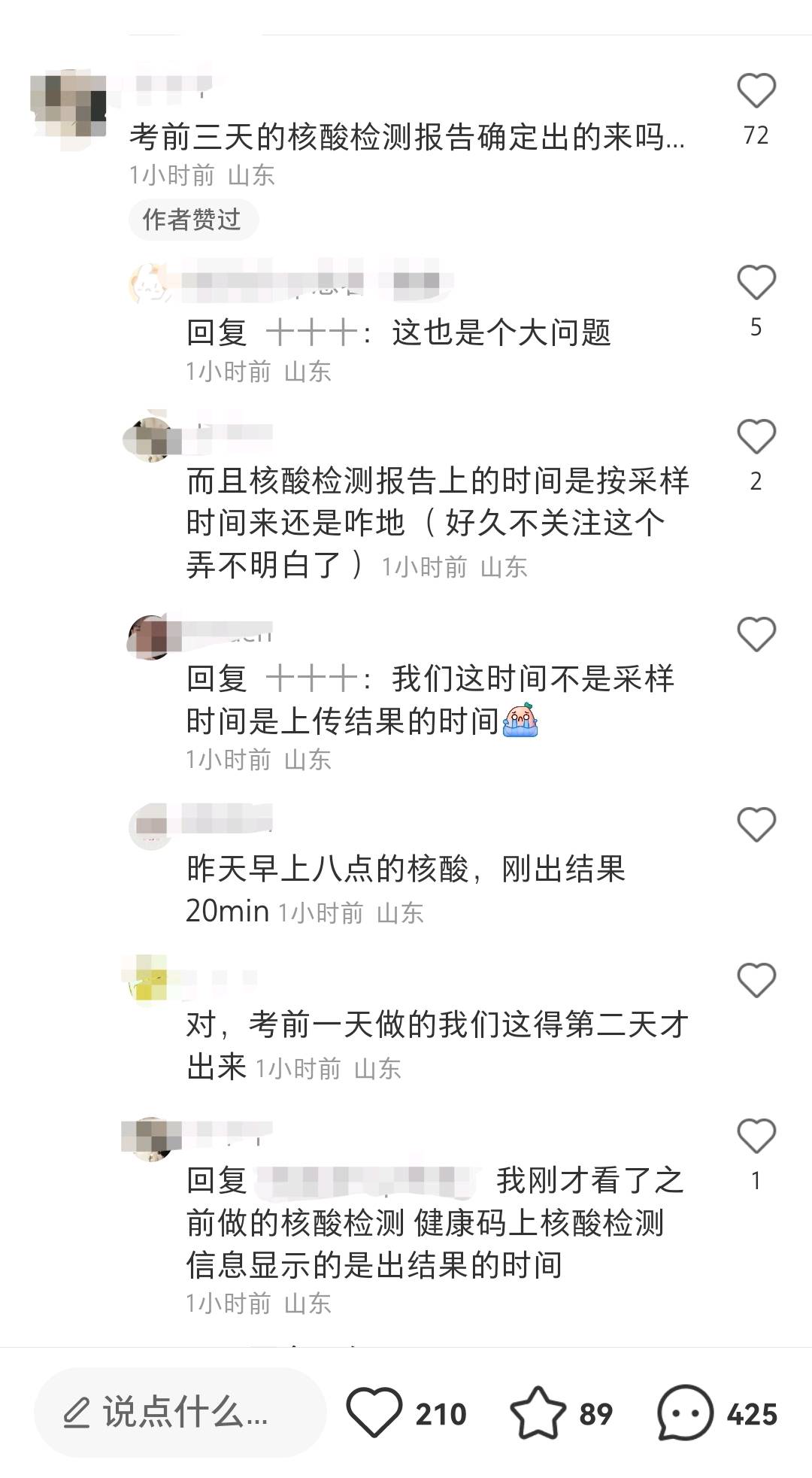The height and width of the screenshot is (1478, 812).
Task: Like the comment about 考前三天的核酸检测报告
Action: pos(756,91)
